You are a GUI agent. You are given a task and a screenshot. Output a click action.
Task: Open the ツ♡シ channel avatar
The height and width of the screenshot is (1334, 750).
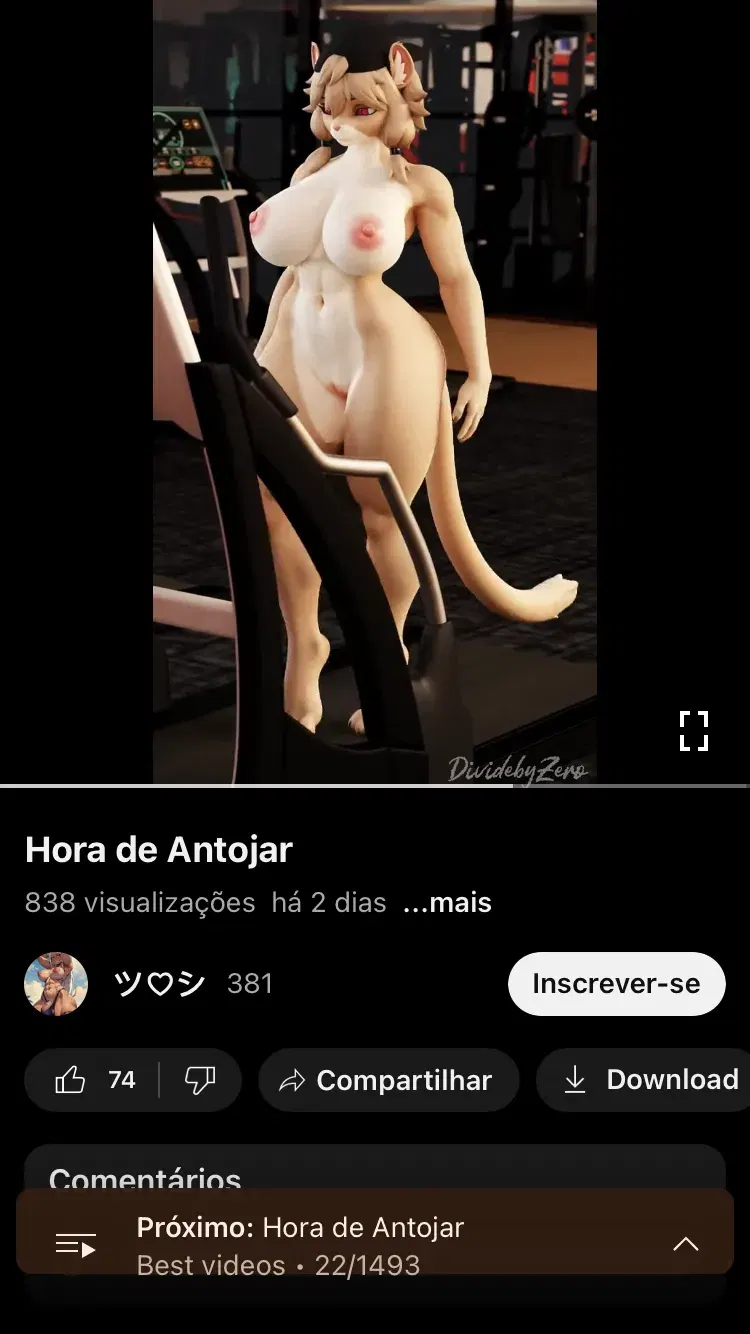[x=56, y=984]
